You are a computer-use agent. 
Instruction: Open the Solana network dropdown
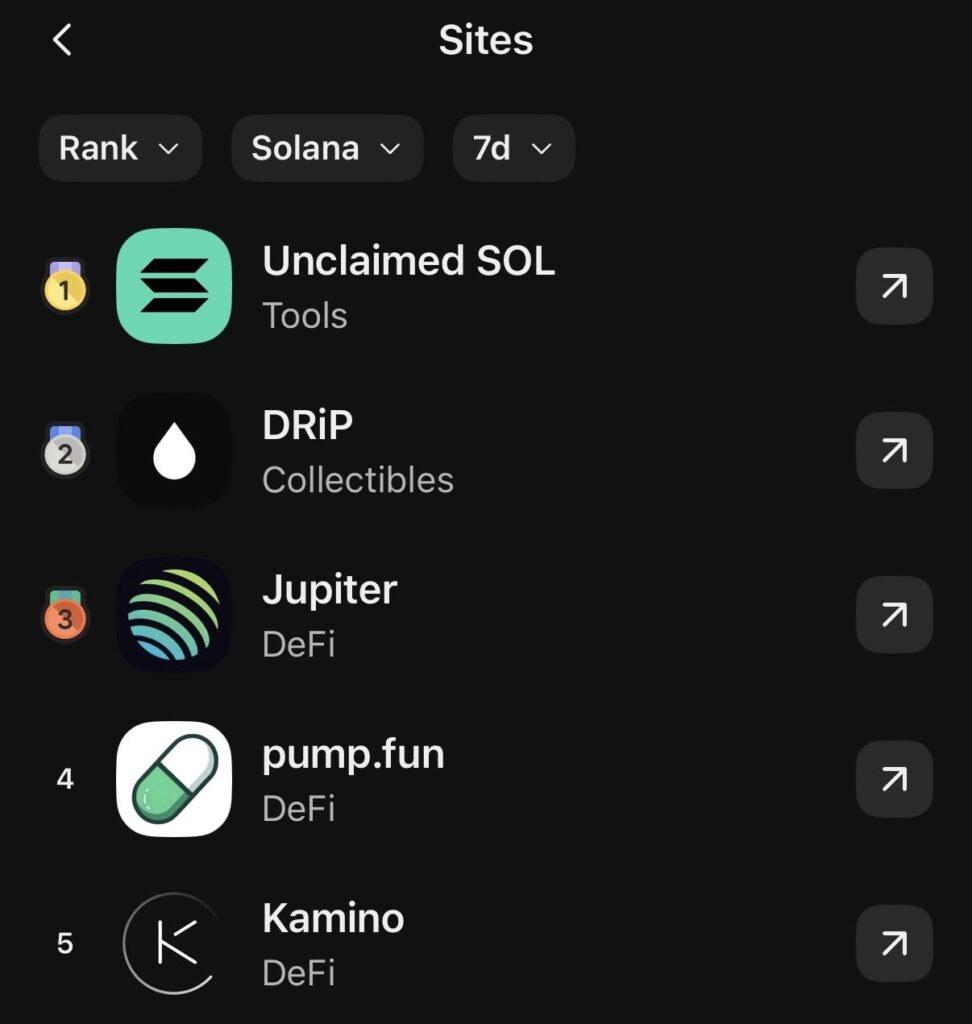click(326, 148)
